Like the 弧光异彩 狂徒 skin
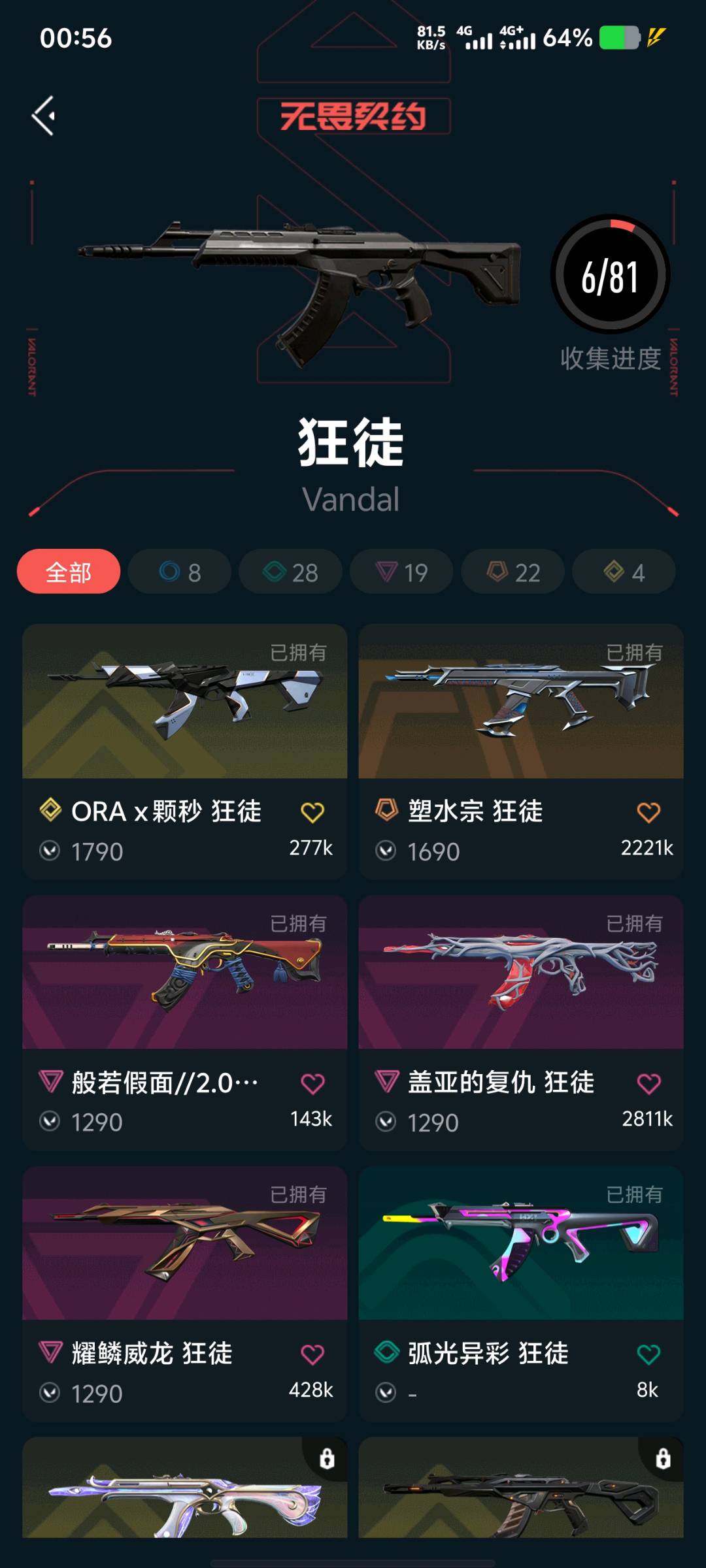Screen dimensions: 706x1568 (x=648, y=1354)
